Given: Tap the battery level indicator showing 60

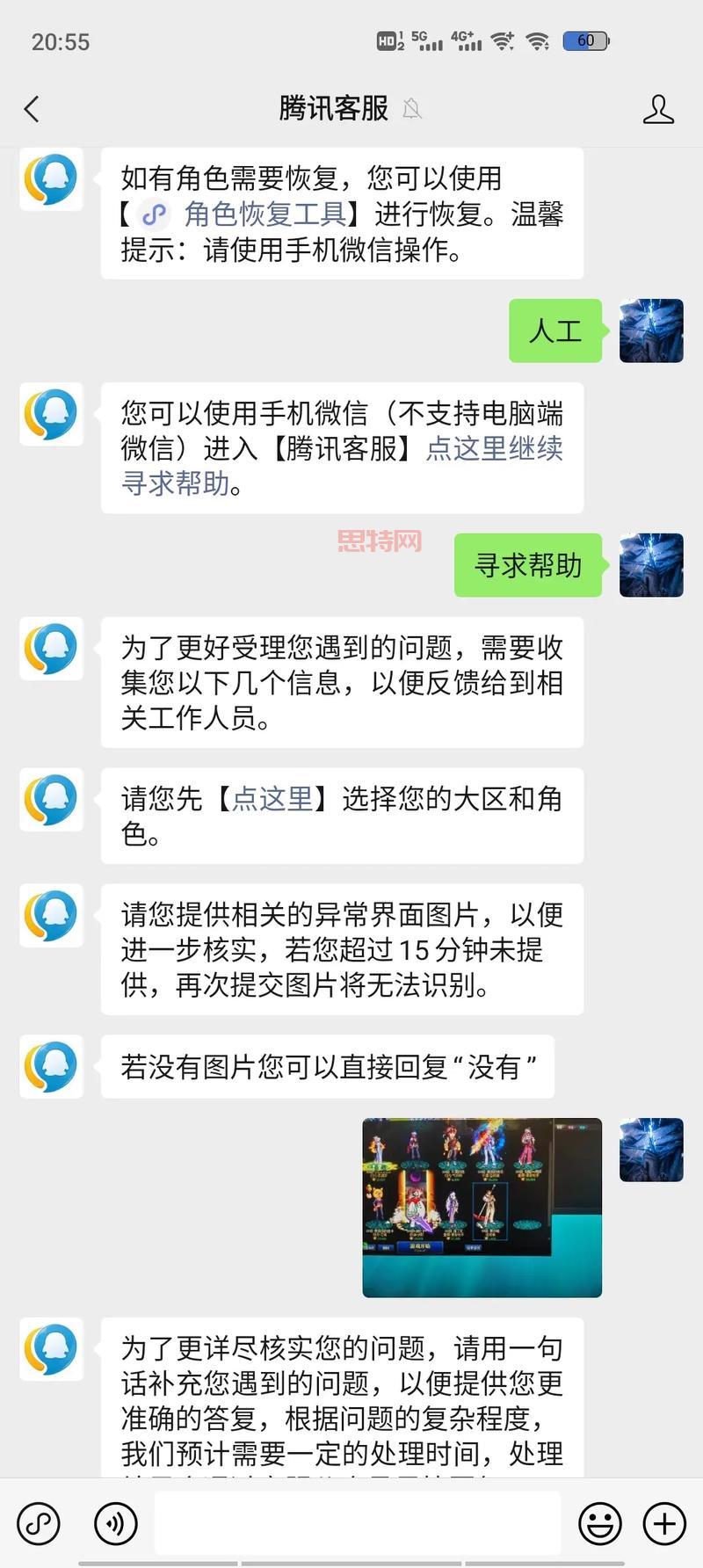Looking at the screenshot, I should [x=584, y=40].
